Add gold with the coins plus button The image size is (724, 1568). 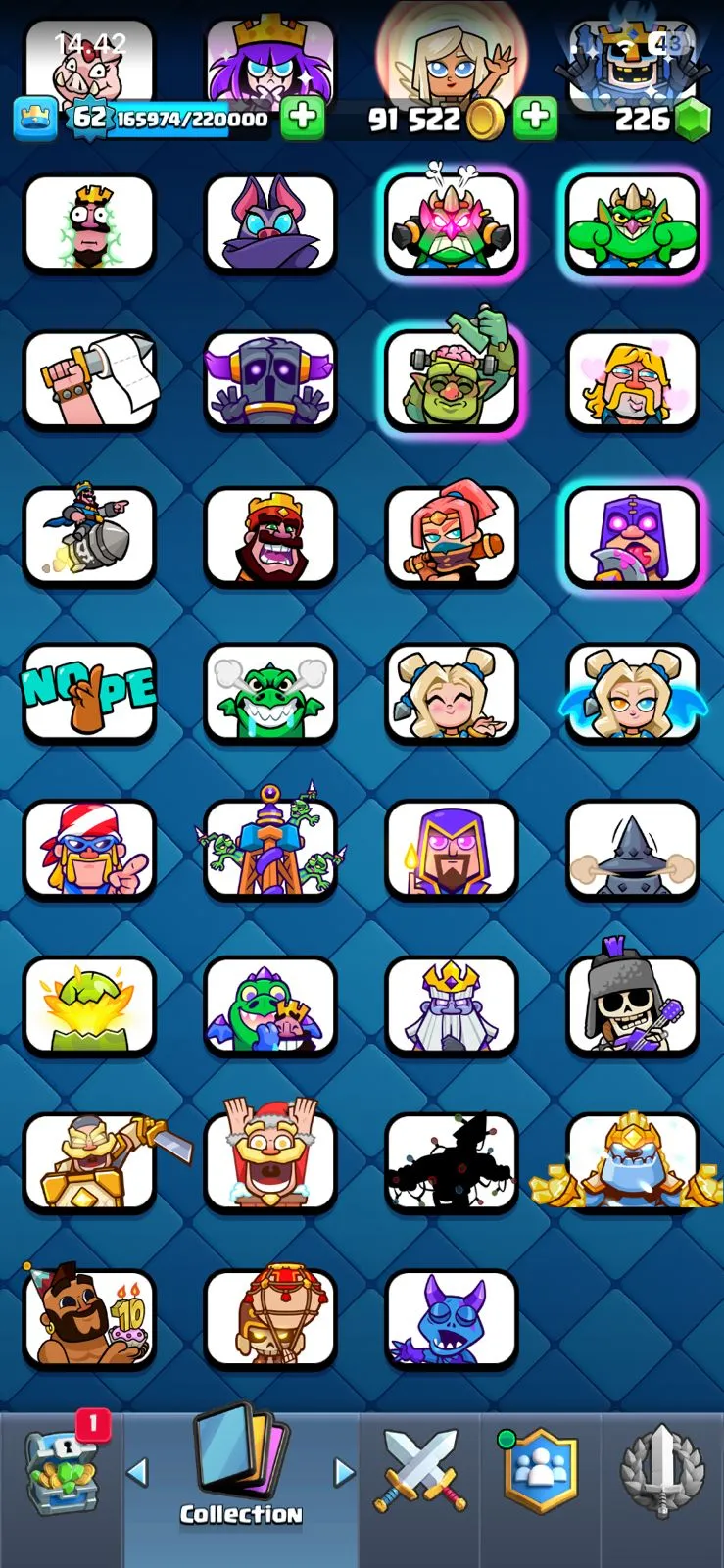535,119
